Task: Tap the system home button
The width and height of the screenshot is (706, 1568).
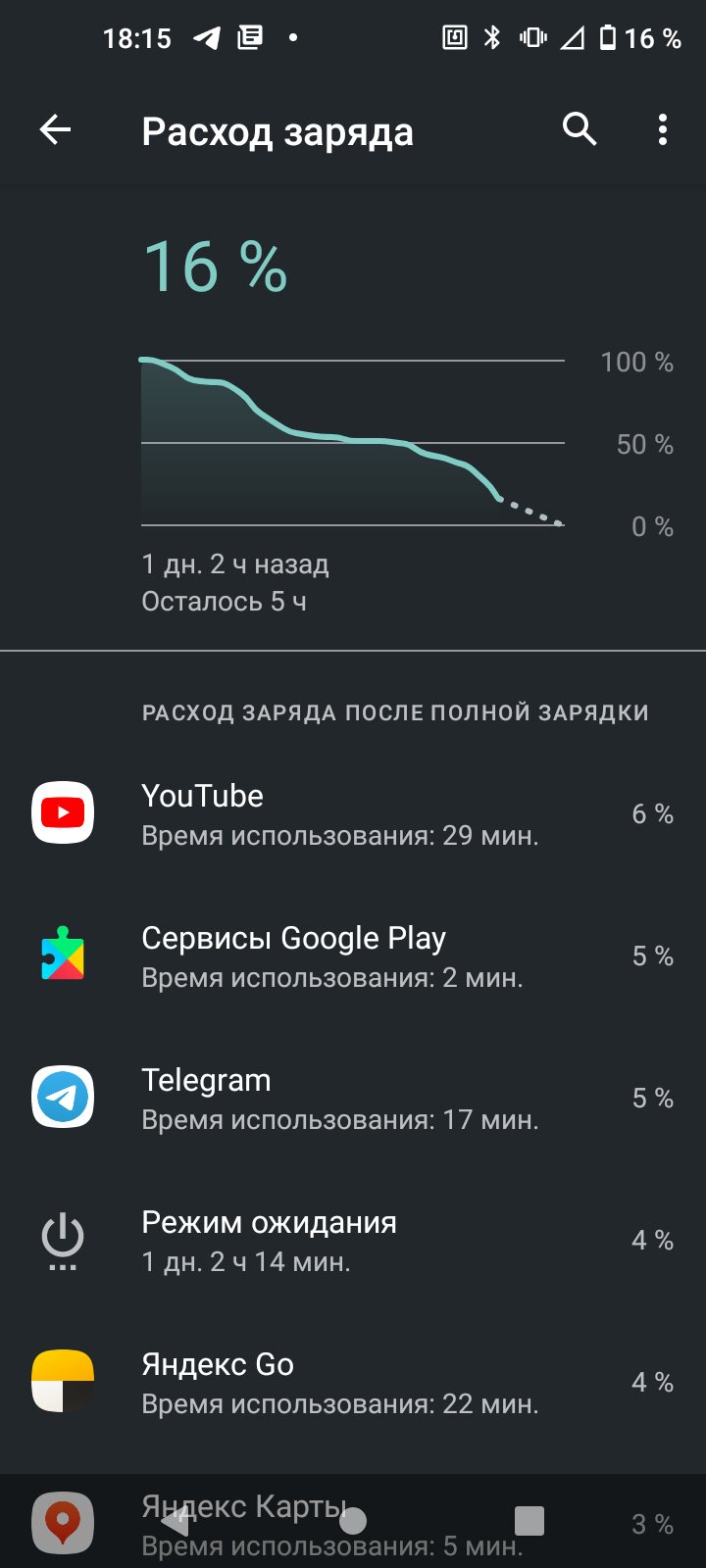Action: click(x=353, y=1521)
